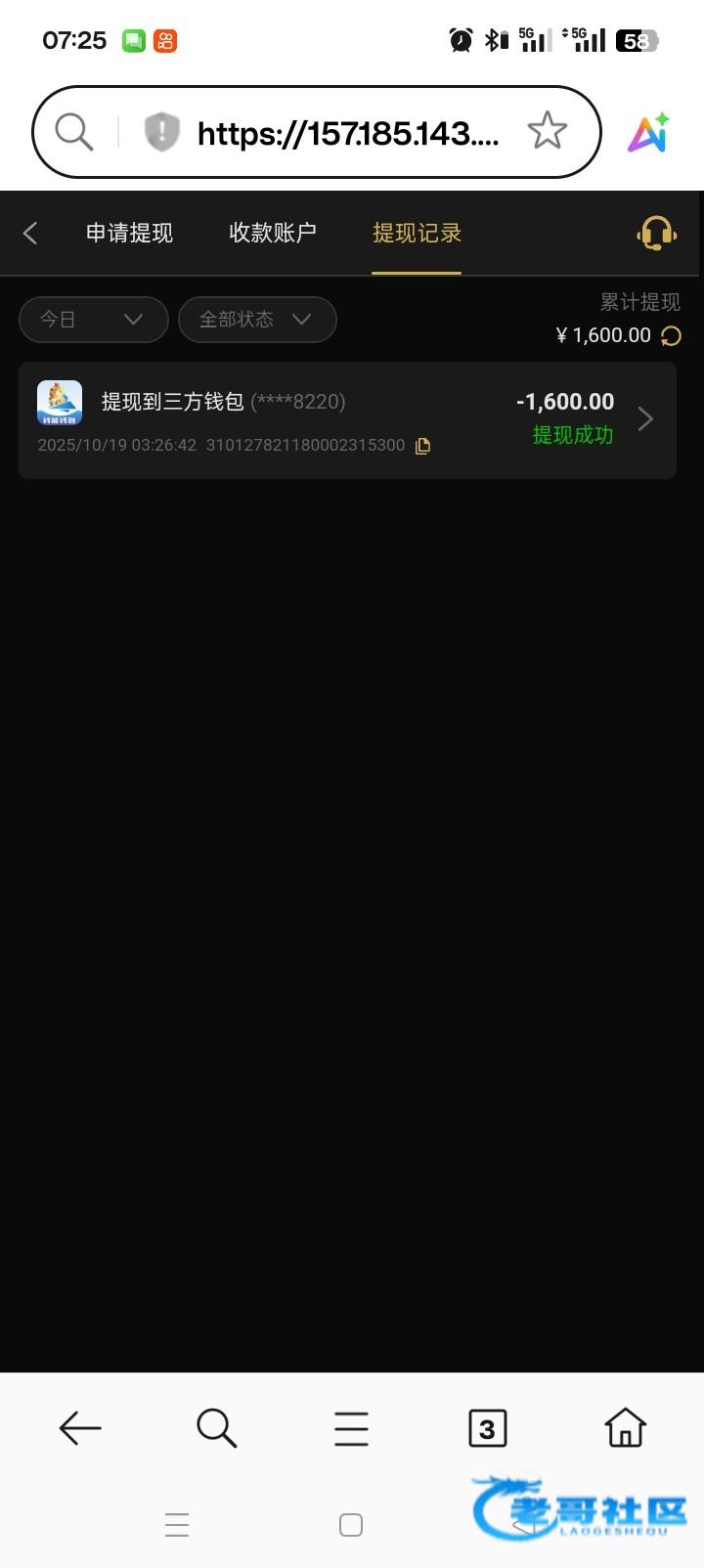Show the three open browser tabs

(487, 1428)
